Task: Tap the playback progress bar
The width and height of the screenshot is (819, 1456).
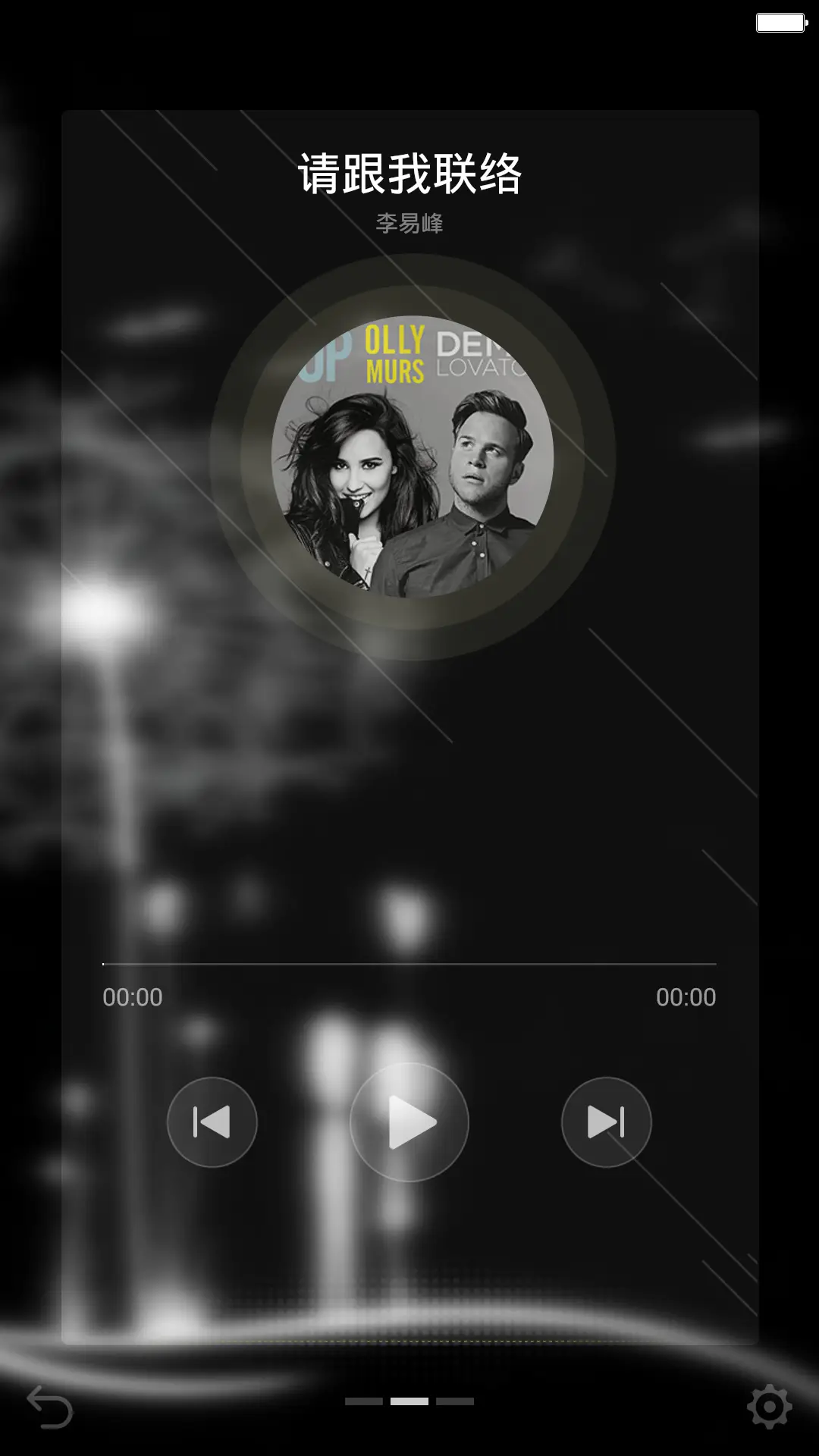Action: coord(409,964)
